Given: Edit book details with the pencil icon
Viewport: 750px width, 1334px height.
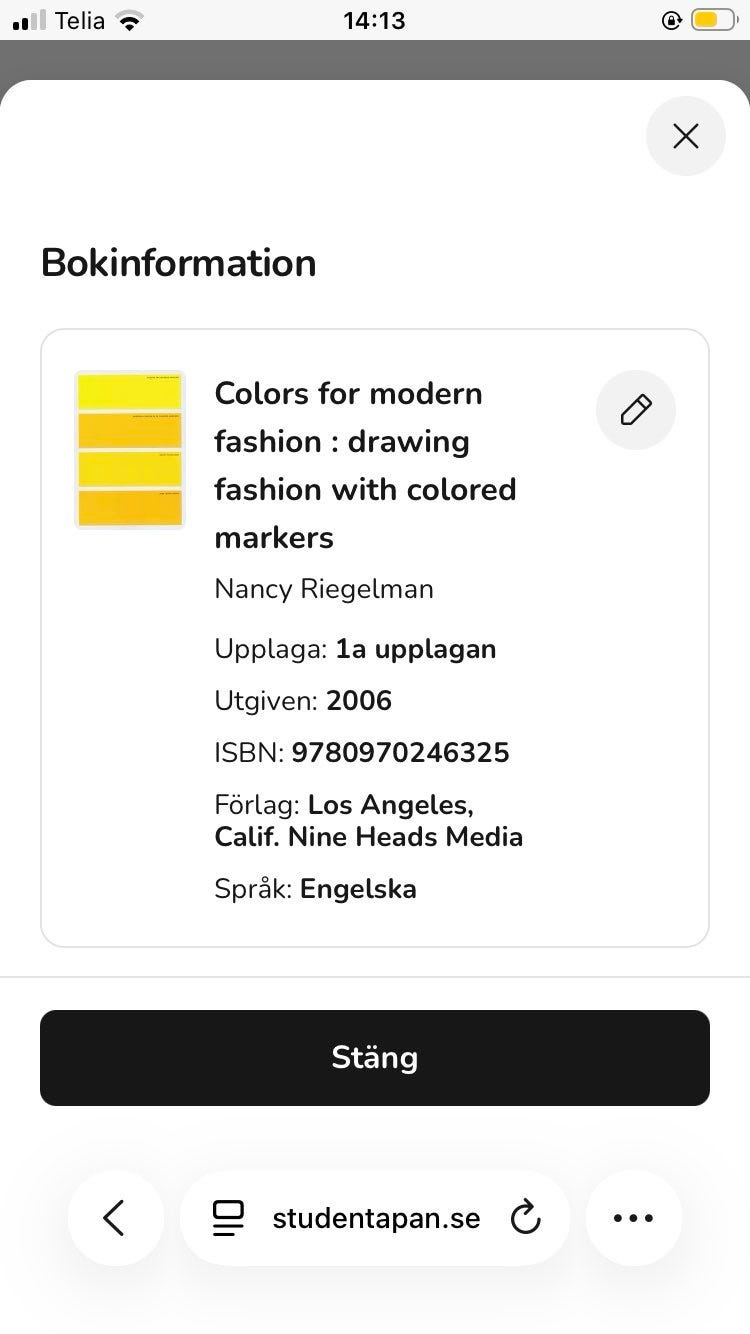Looking at the screenshot, I should (636, 410).
